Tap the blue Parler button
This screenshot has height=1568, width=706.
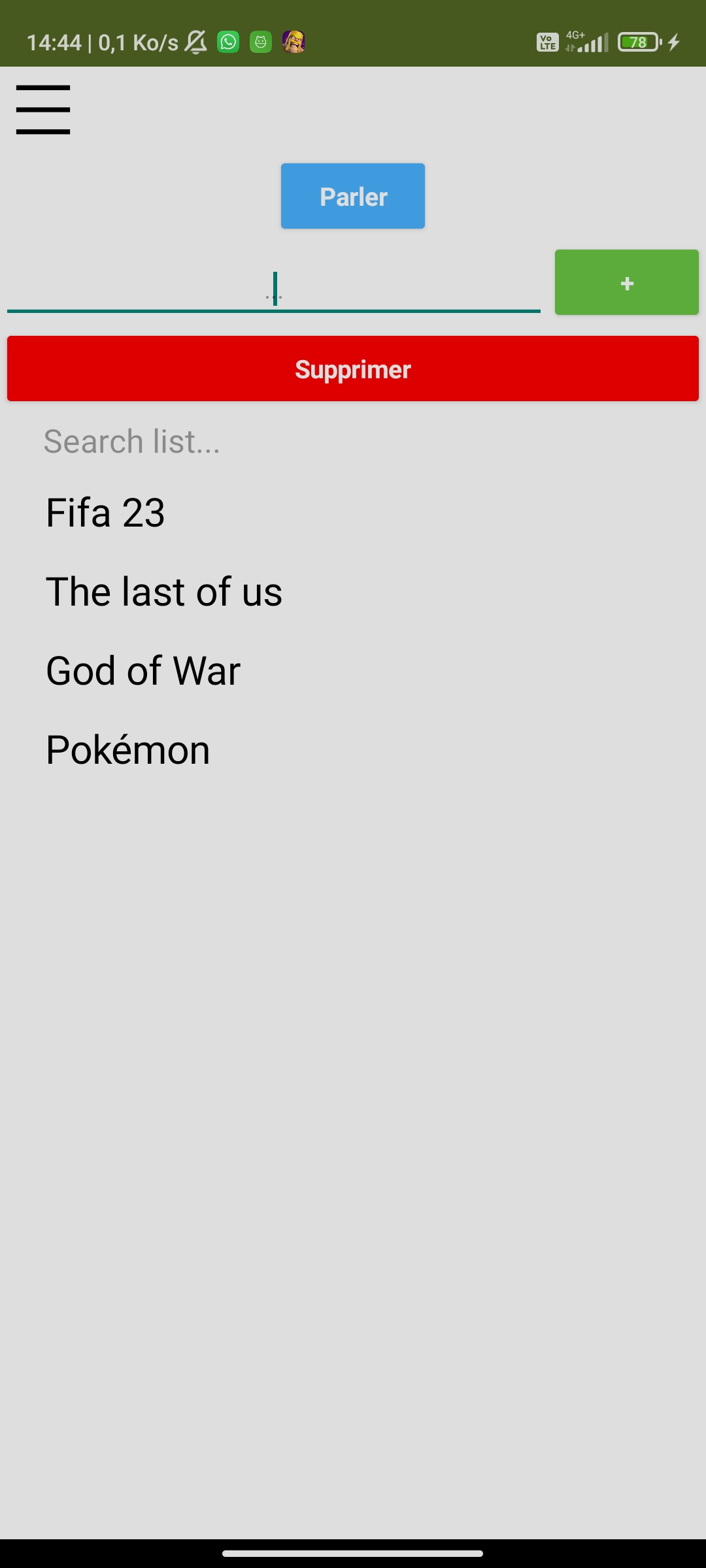tap(353, 196)
